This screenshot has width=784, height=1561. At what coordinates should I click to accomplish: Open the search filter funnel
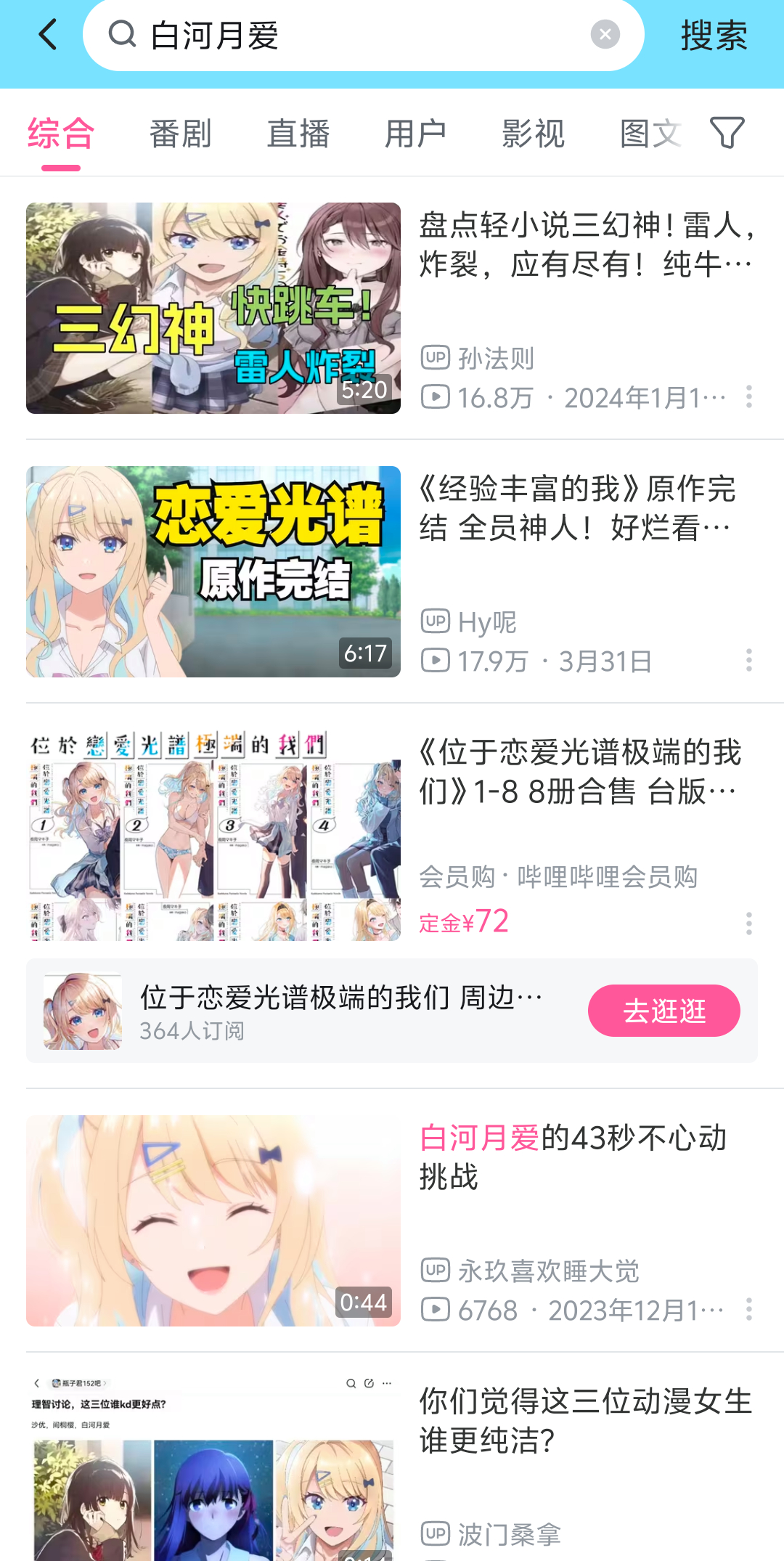point(727,133)
